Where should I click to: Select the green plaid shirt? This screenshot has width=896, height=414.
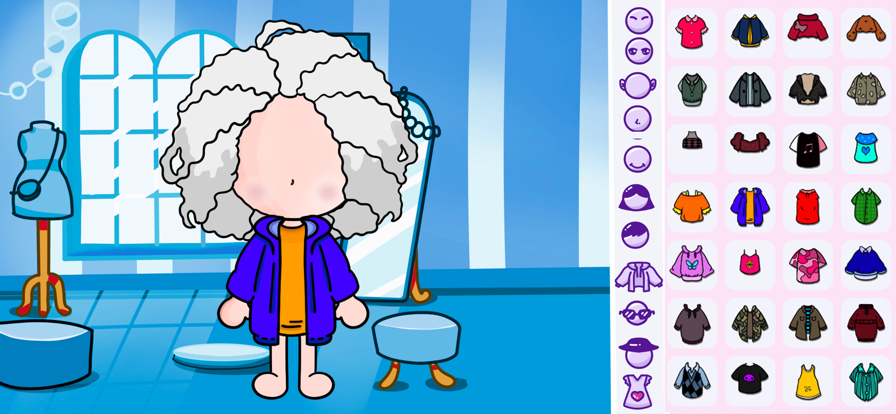(x=865, y=205)
